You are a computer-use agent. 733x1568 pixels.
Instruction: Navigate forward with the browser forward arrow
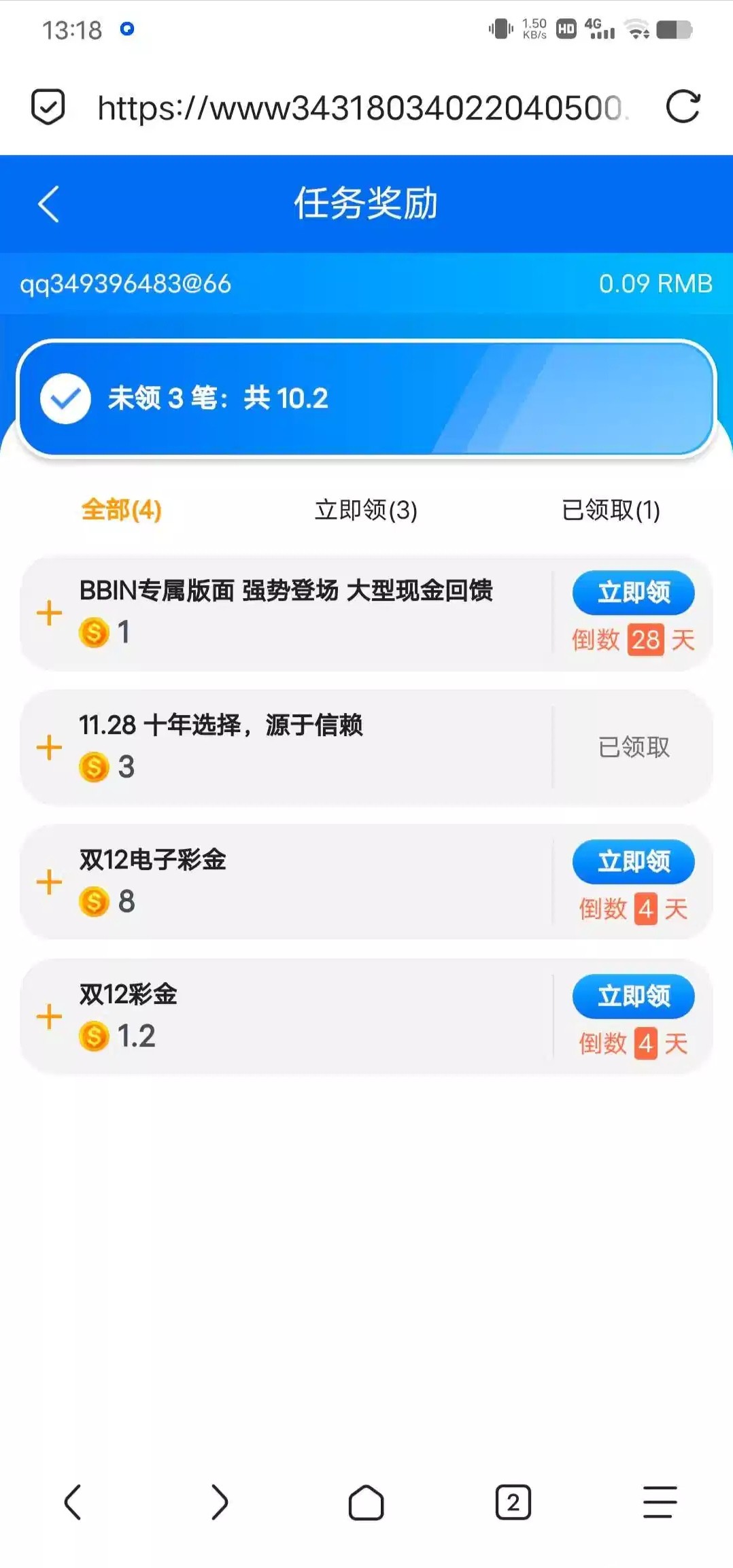(220, 1502)
